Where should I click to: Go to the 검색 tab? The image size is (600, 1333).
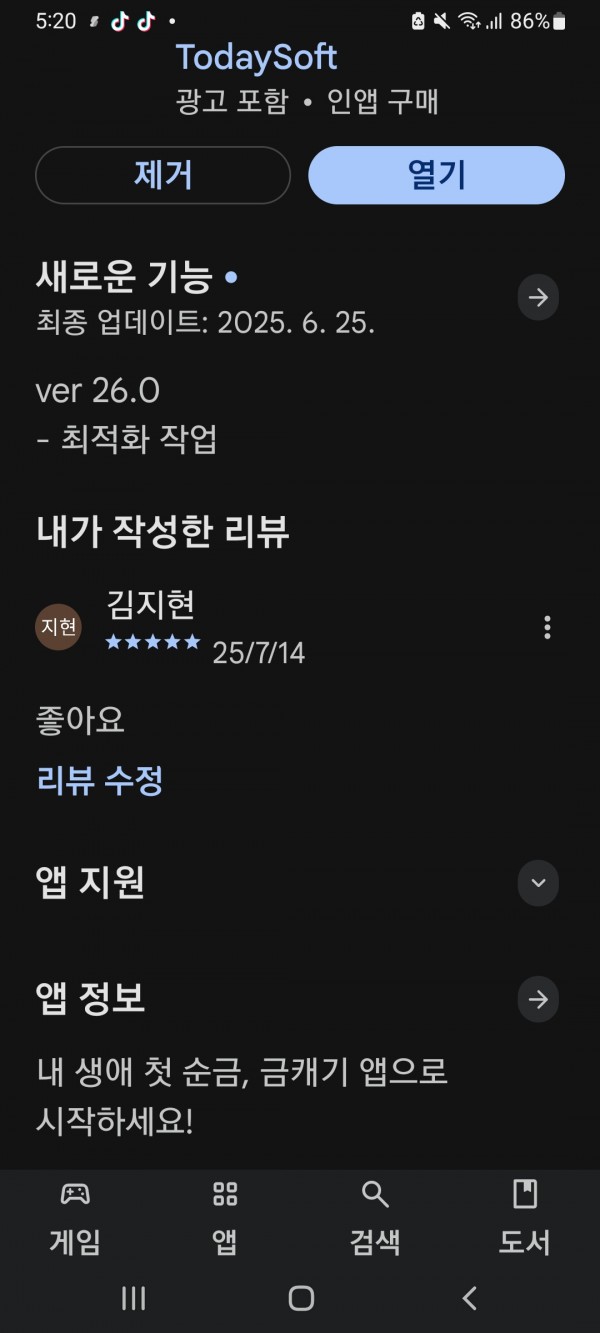(x=375, y=1217)
